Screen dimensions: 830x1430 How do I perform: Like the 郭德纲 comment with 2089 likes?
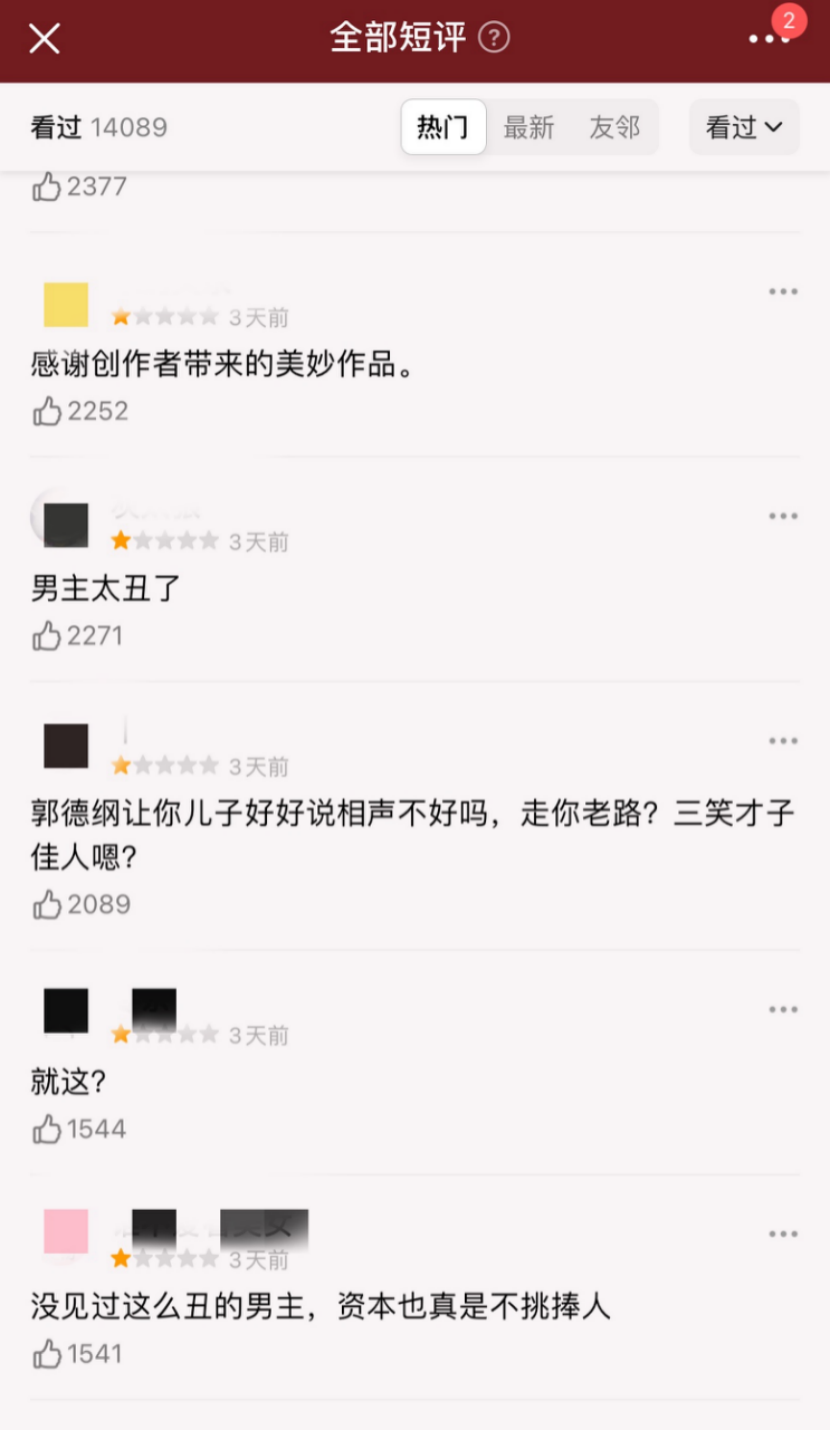click(47, 904)
